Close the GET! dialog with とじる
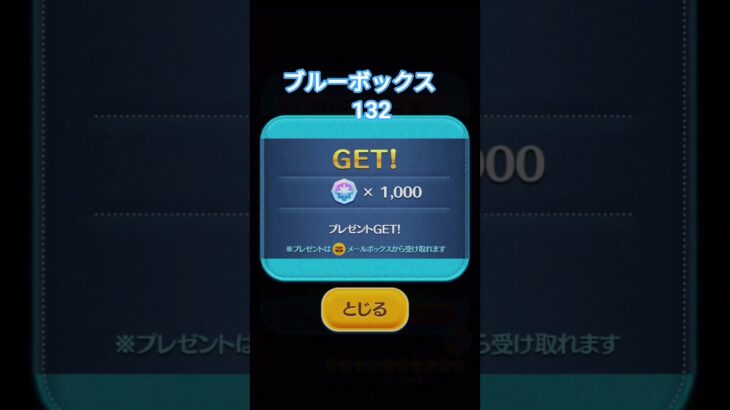730x410 pixels. (x=365, y=309)
